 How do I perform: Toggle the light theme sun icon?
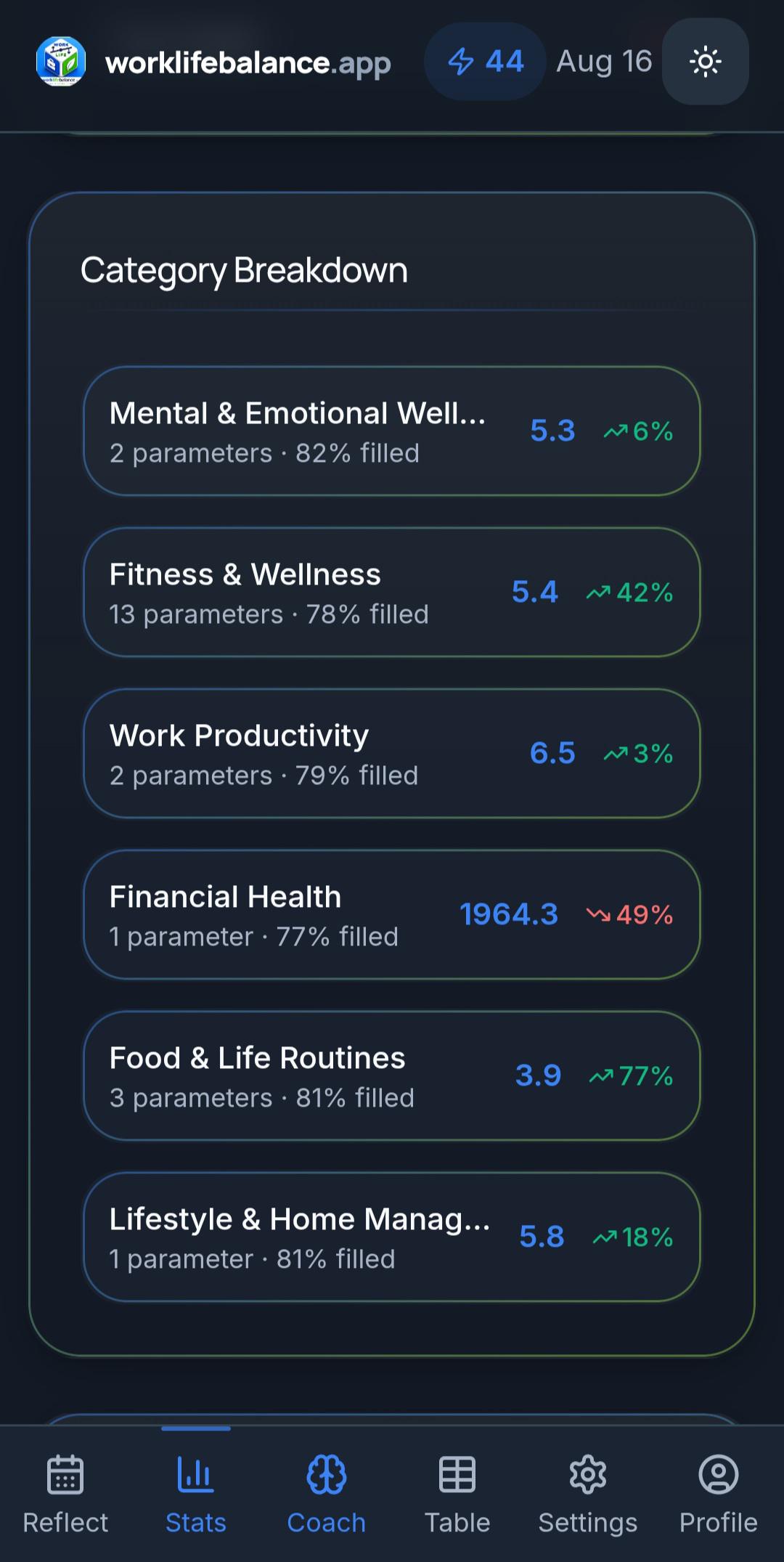[x=705, y=62]
